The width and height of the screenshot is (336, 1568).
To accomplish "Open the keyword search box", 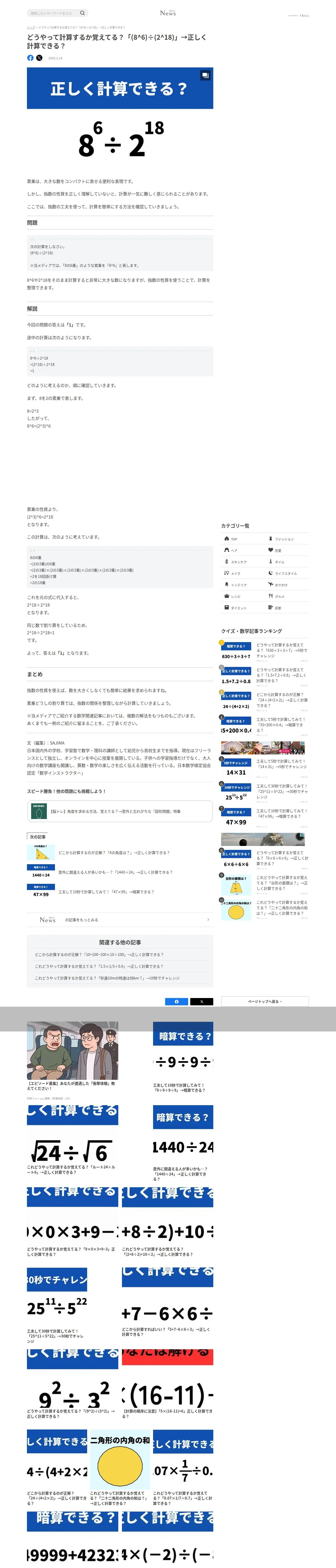I will pos(57,13).
